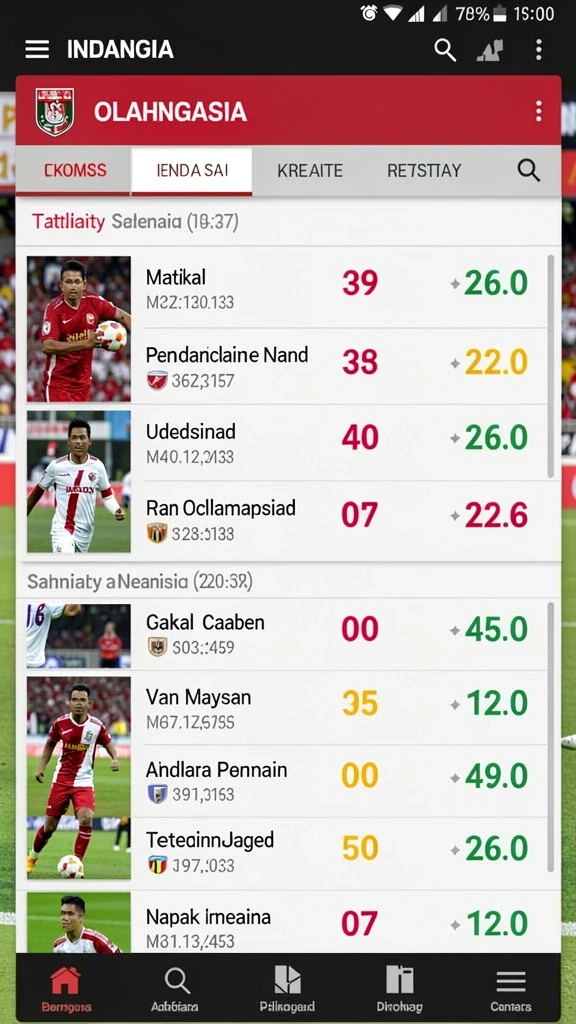Open the overflow menu in the OLAHNGASIA header
Screen dimensions: 576x1024
(x=538, y=111)
